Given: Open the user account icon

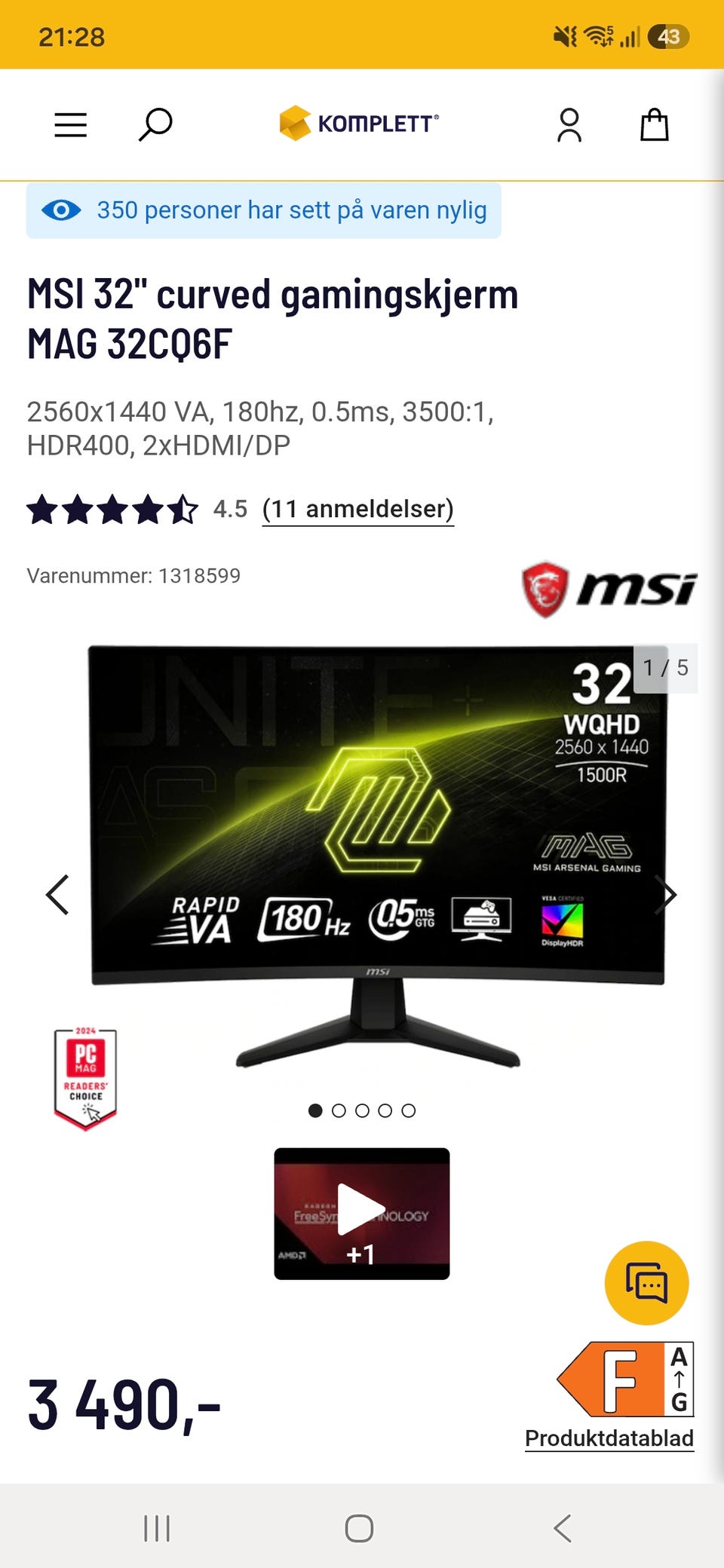Looking at the screenshot, I should tap(569, 125).
